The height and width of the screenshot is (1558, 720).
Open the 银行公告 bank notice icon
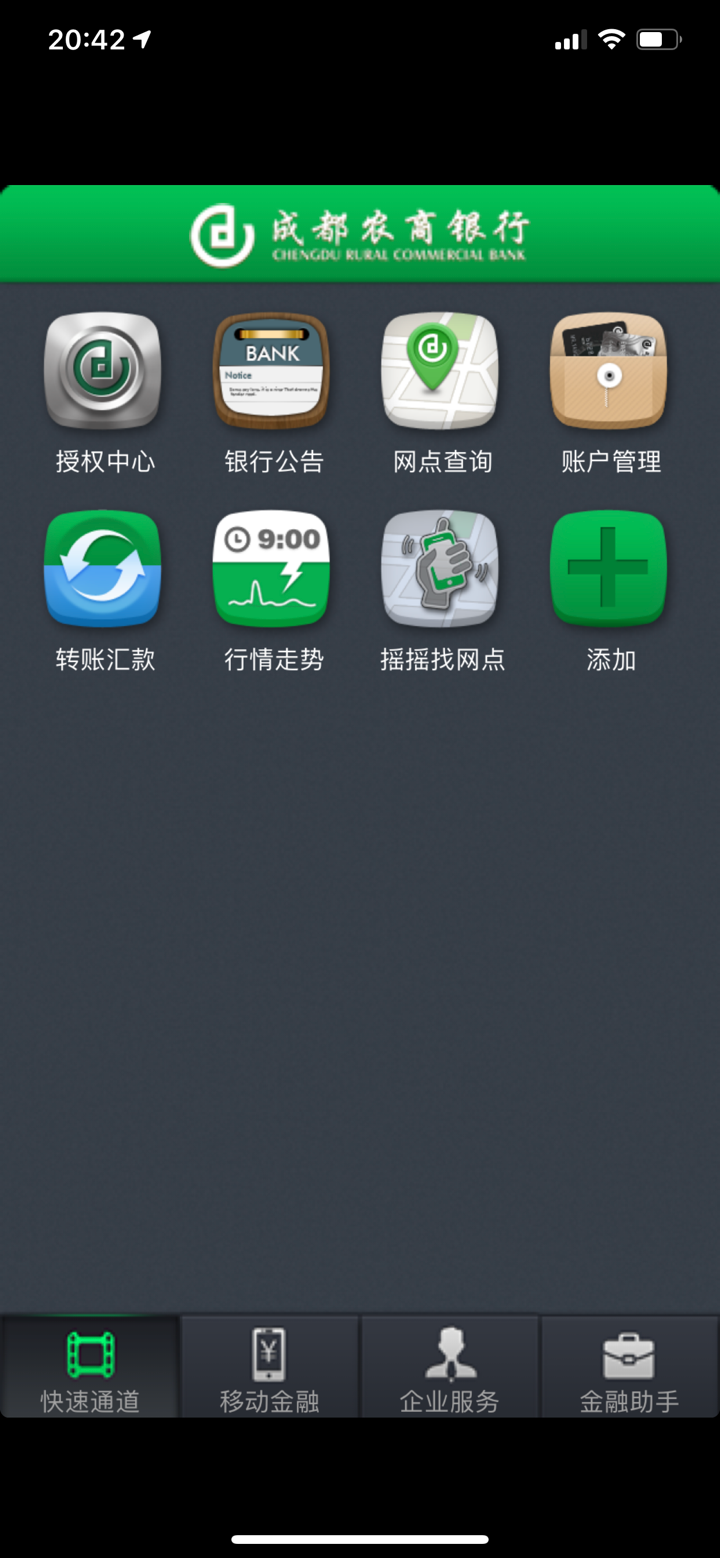click(271, 370)
